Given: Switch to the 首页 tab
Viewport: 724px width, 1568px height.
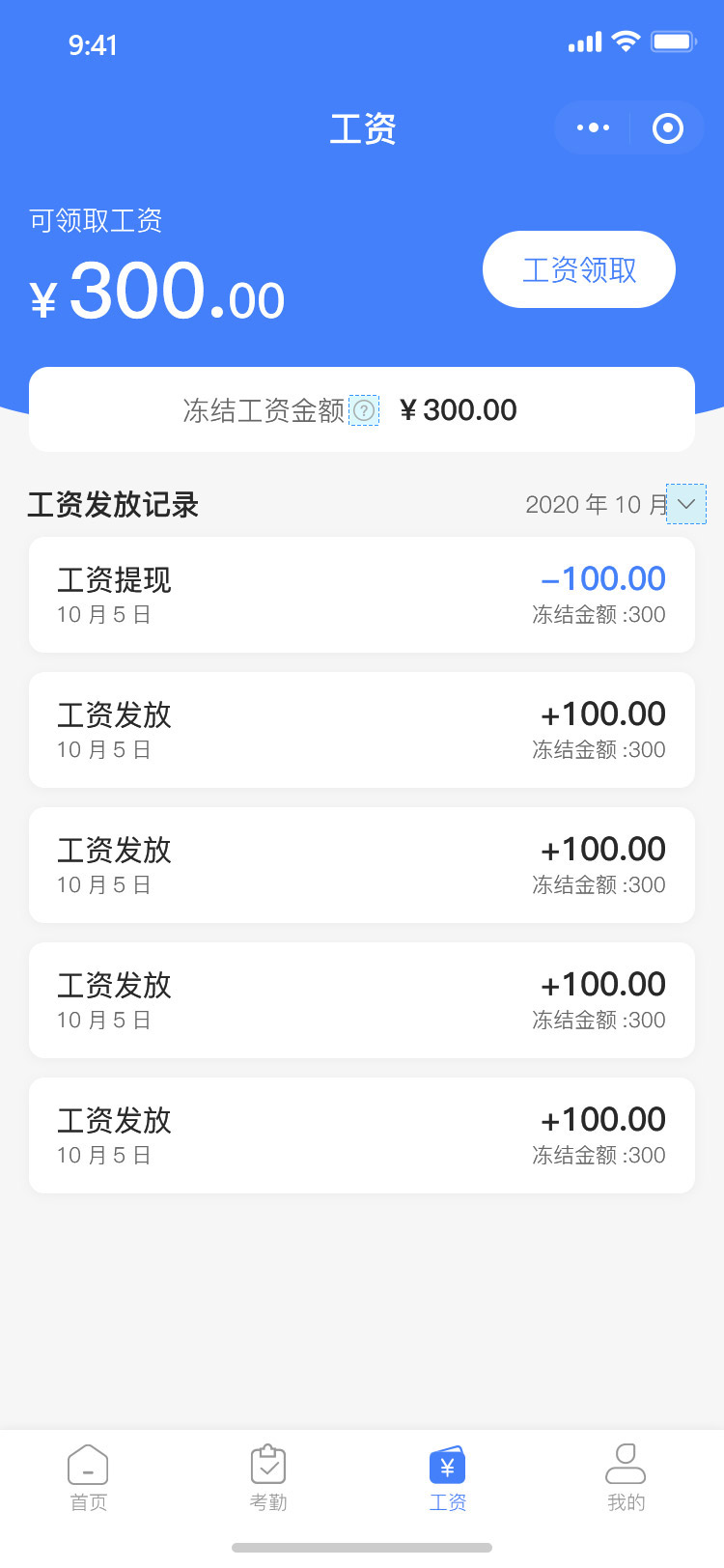Looking at the screenshot, I should (x=89, y=1478).
